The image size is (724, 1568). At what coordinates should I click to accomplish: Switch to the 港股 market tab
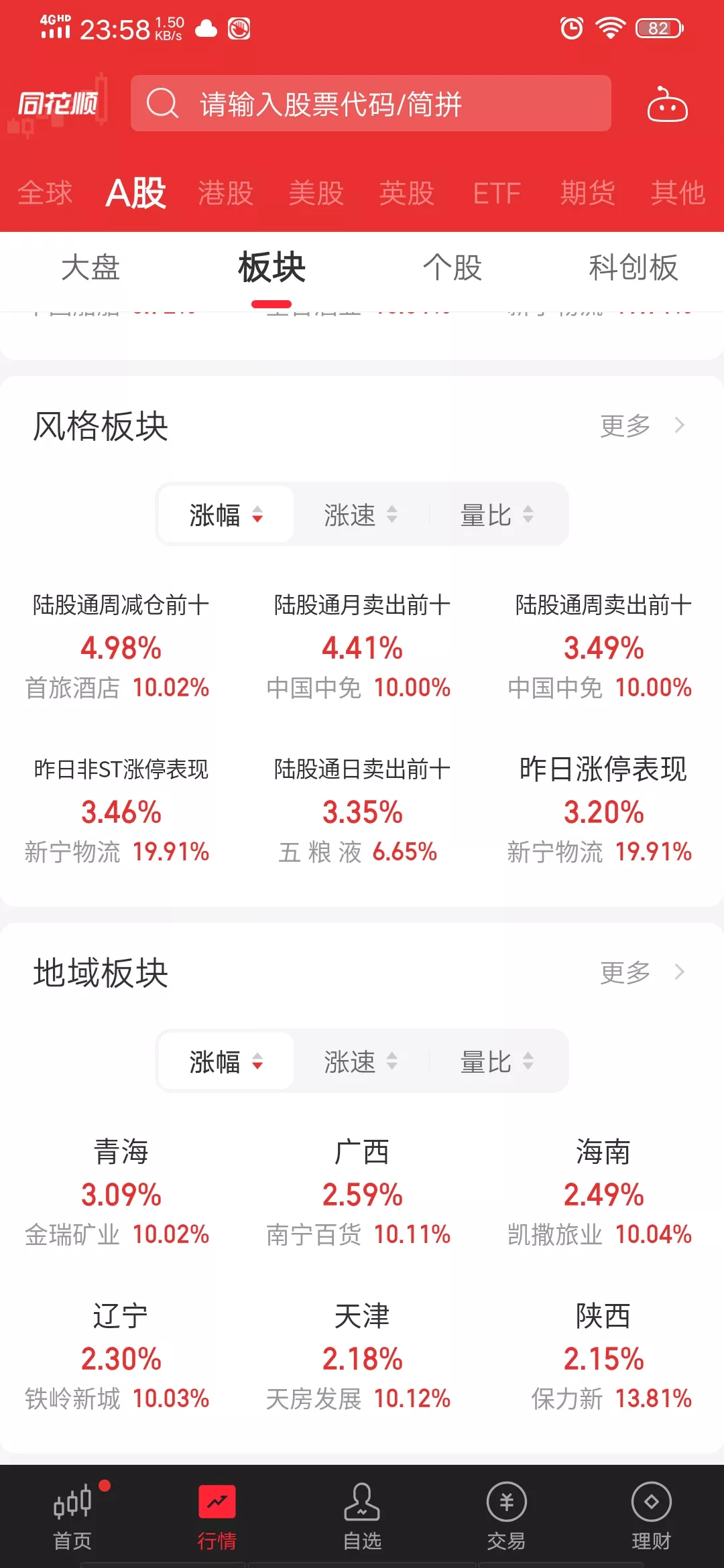tap(225, 194)
